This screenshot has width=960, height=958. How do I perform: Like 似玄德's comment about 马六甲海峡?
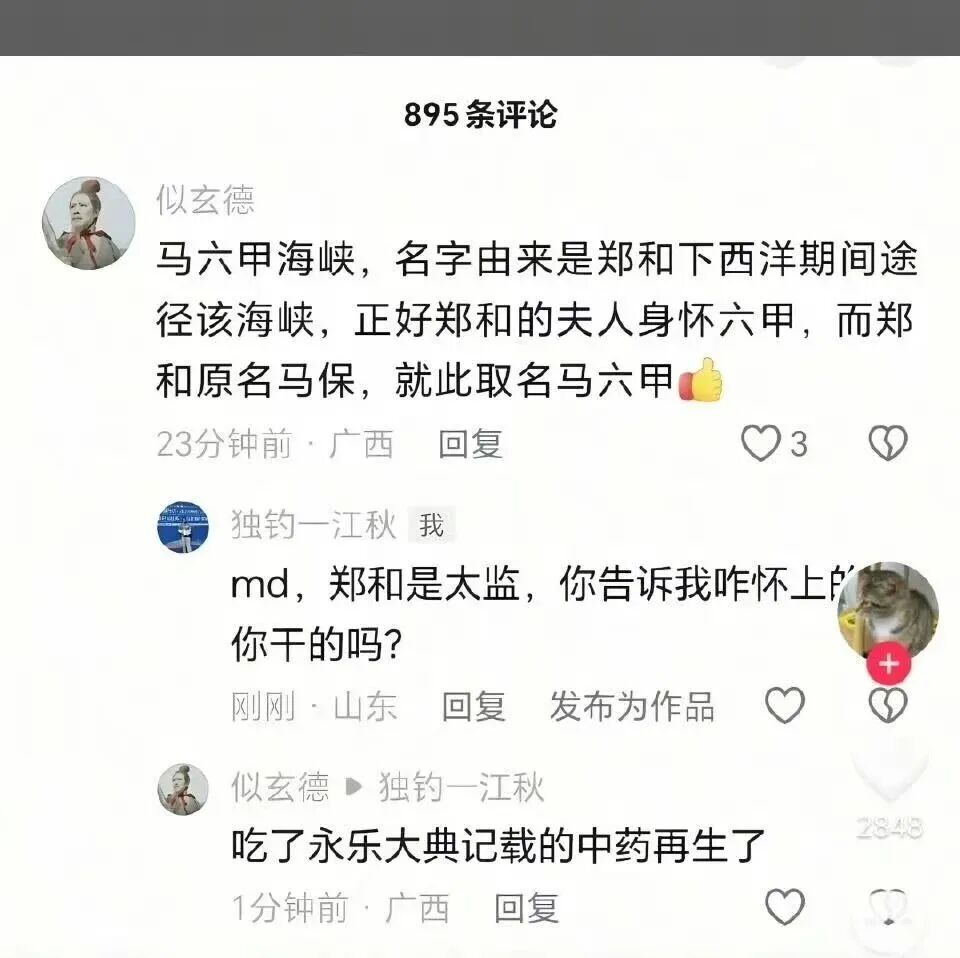pos(761,443)
